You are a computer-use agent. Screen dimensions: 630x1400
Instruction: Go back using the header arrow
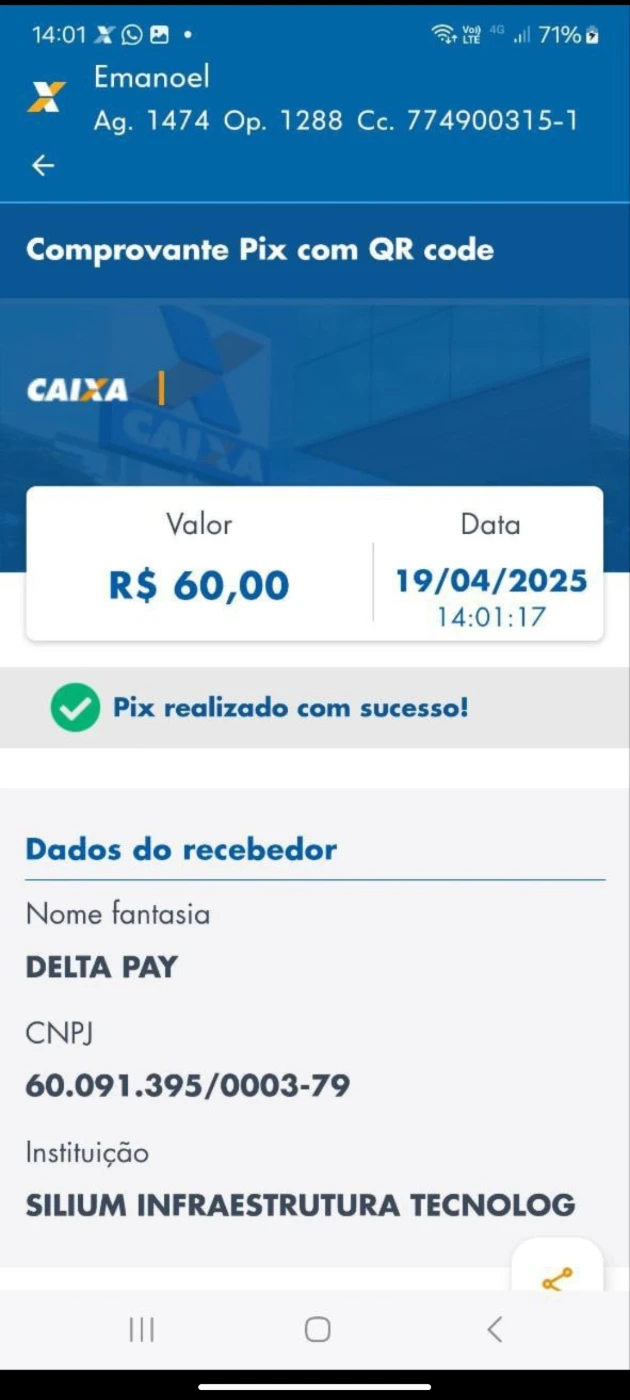pos(43,166)
